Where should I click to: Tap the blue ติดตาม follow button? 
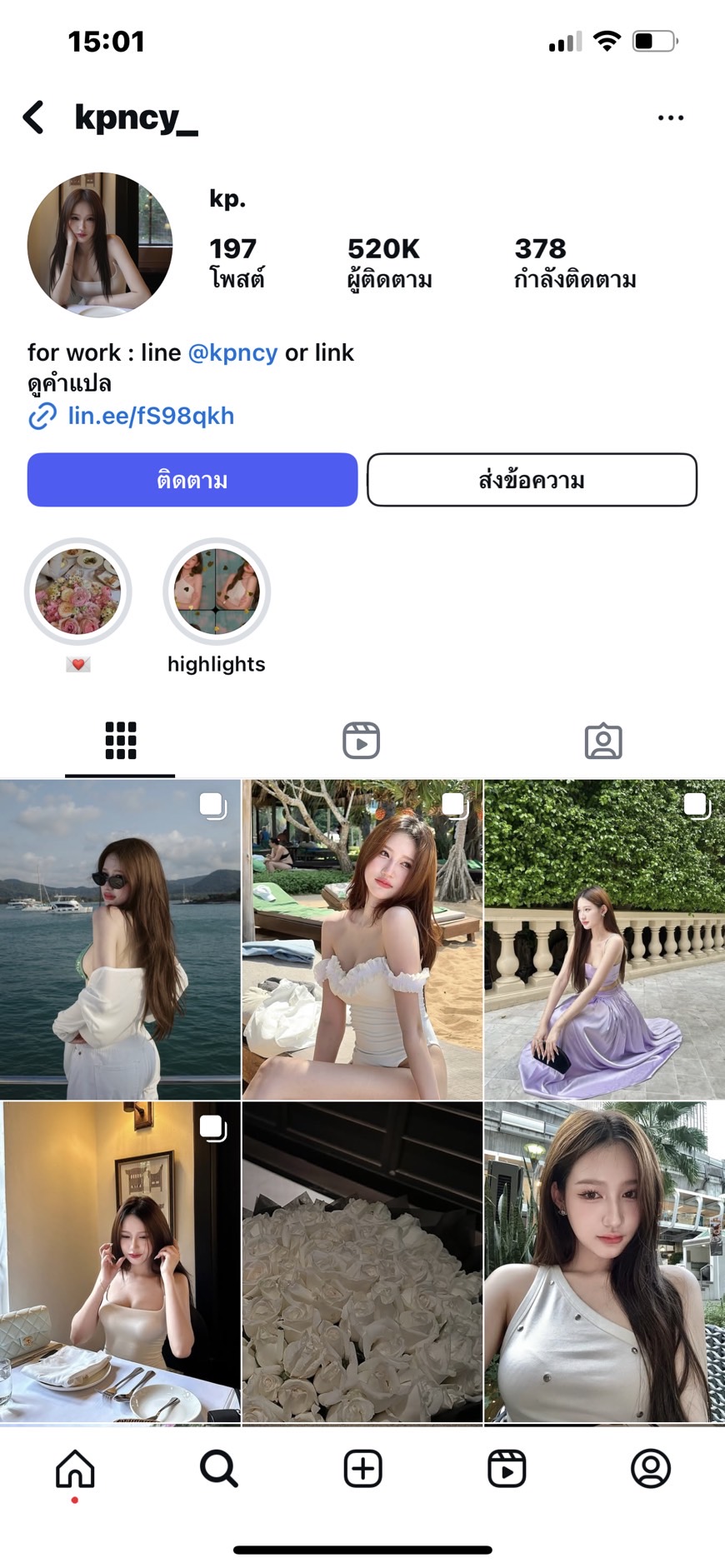pos(192,480)
